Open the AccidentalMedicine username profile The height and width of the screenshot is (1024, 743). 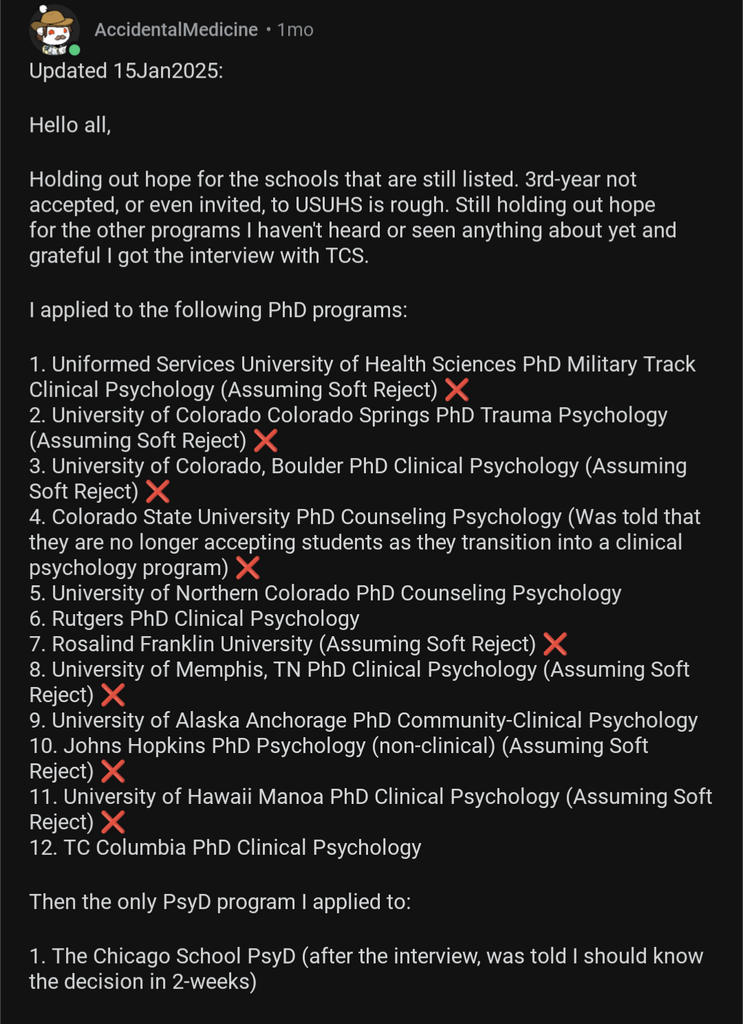[176, 30]
